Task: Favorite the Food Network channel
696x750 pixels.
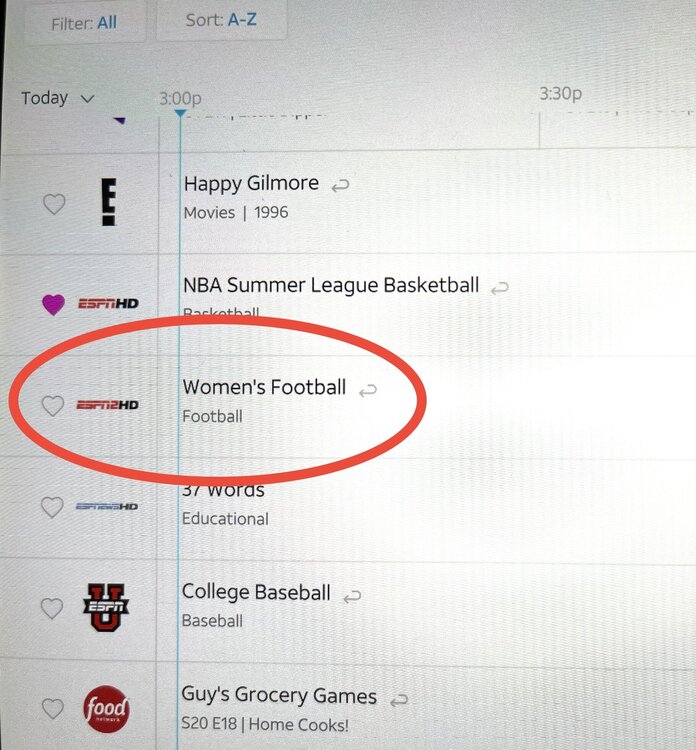Action: (x=52, y=709)
